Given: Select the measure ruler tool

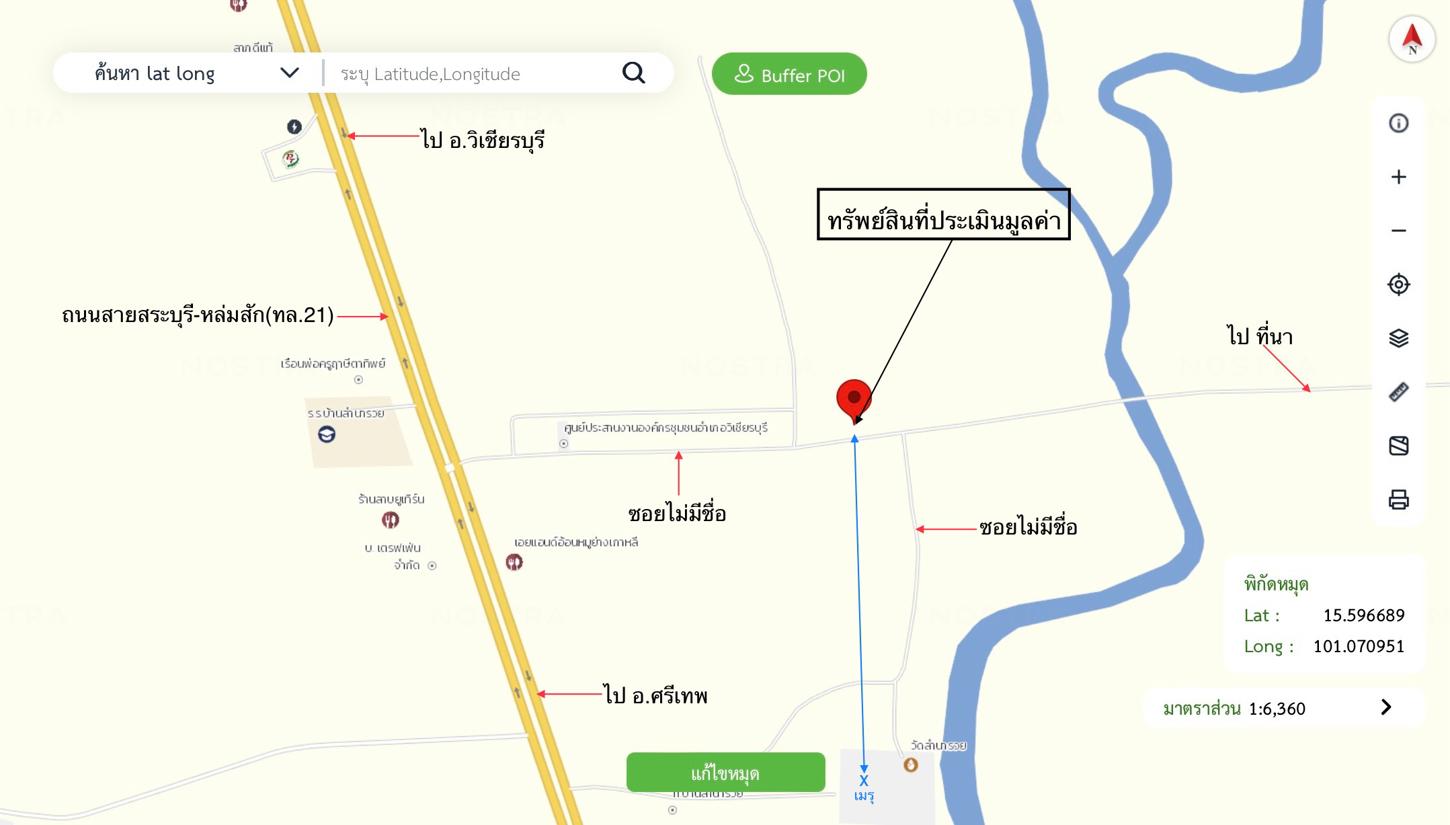Looking at the screenshot, I should [x=1399, y=392].
